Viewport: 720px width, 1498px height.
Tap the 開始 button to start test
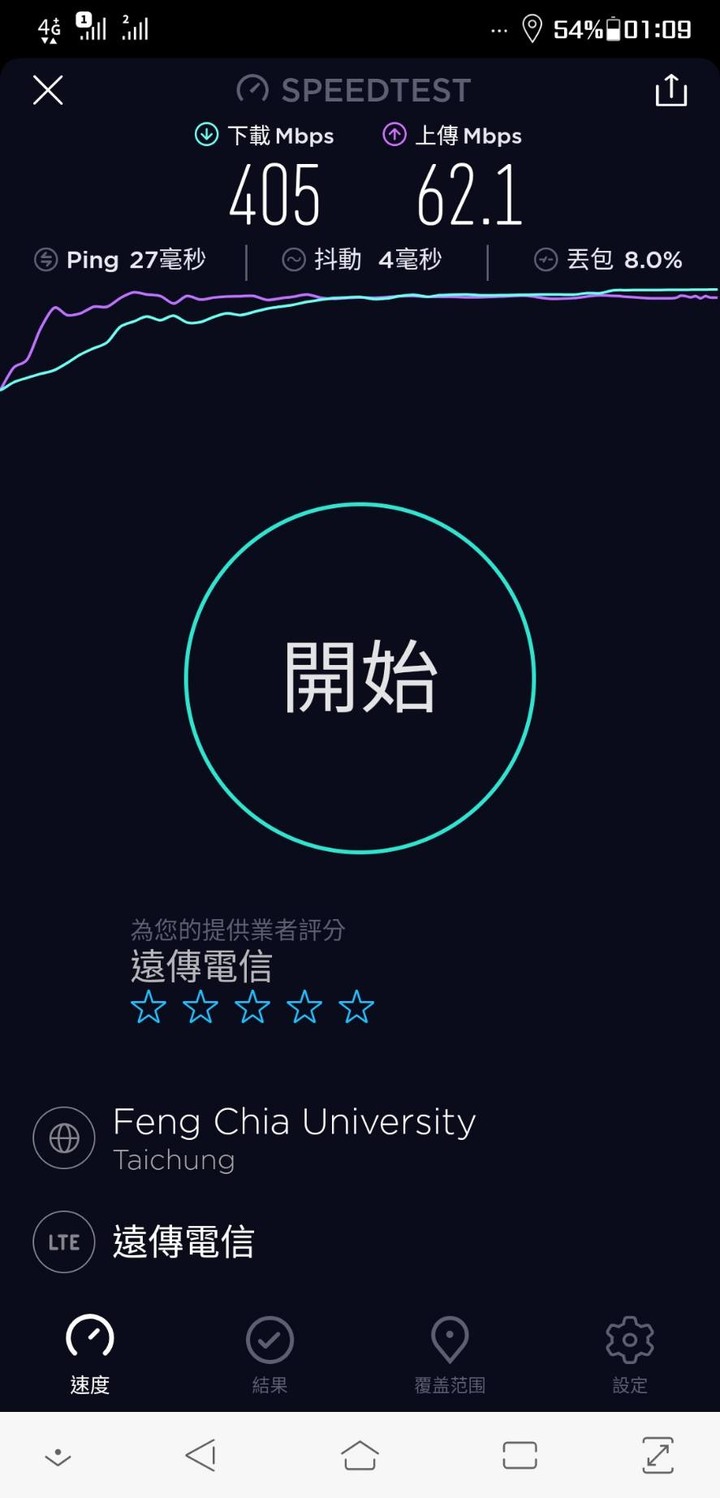tap(360, 678)
